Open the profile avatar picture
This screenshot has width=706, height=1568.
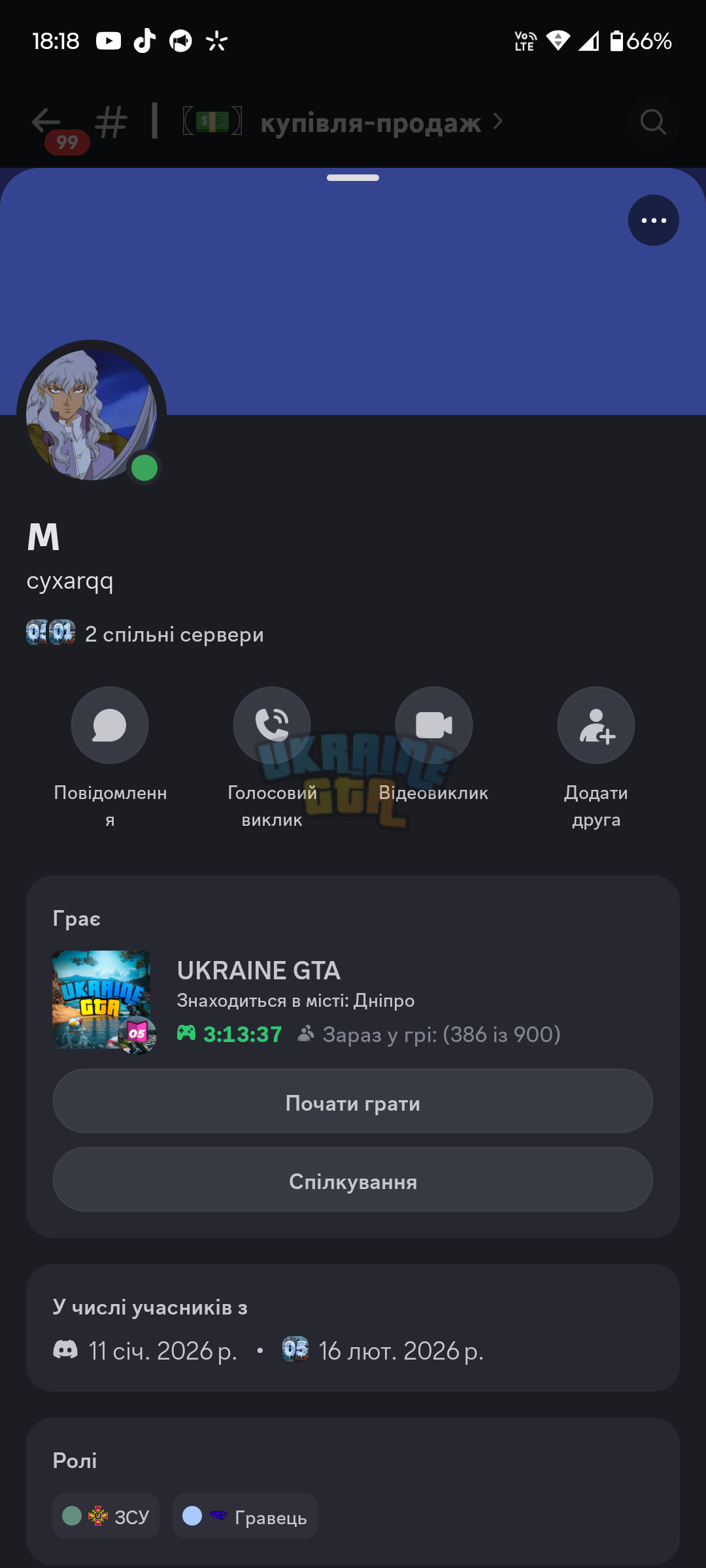pos(92,415)
